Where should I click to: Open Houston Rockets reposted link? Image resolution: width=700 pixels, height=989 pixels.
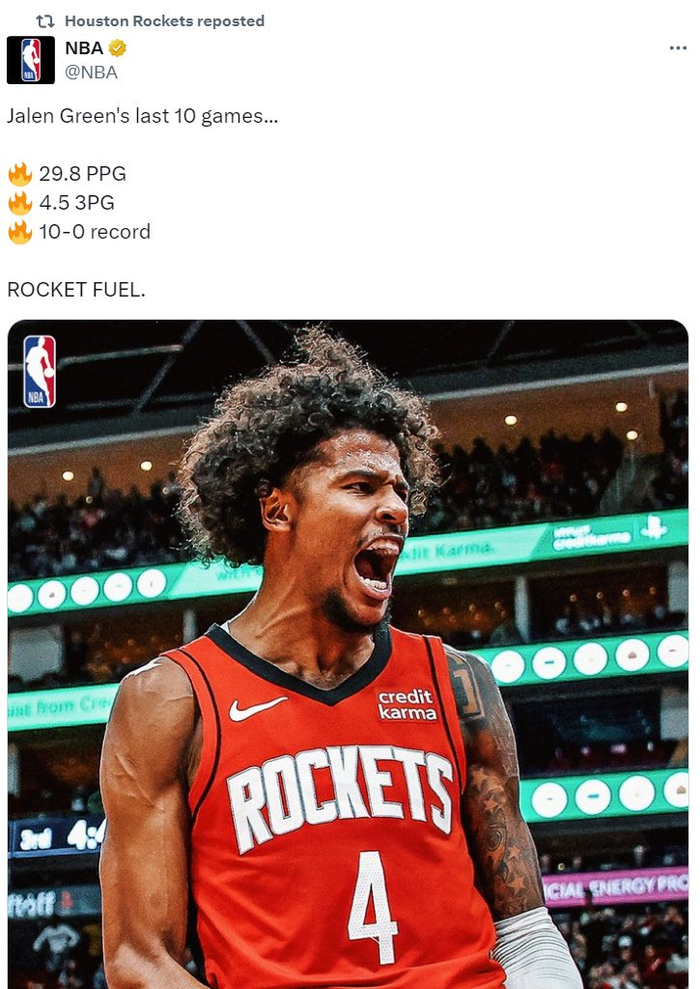pos(164,21)
